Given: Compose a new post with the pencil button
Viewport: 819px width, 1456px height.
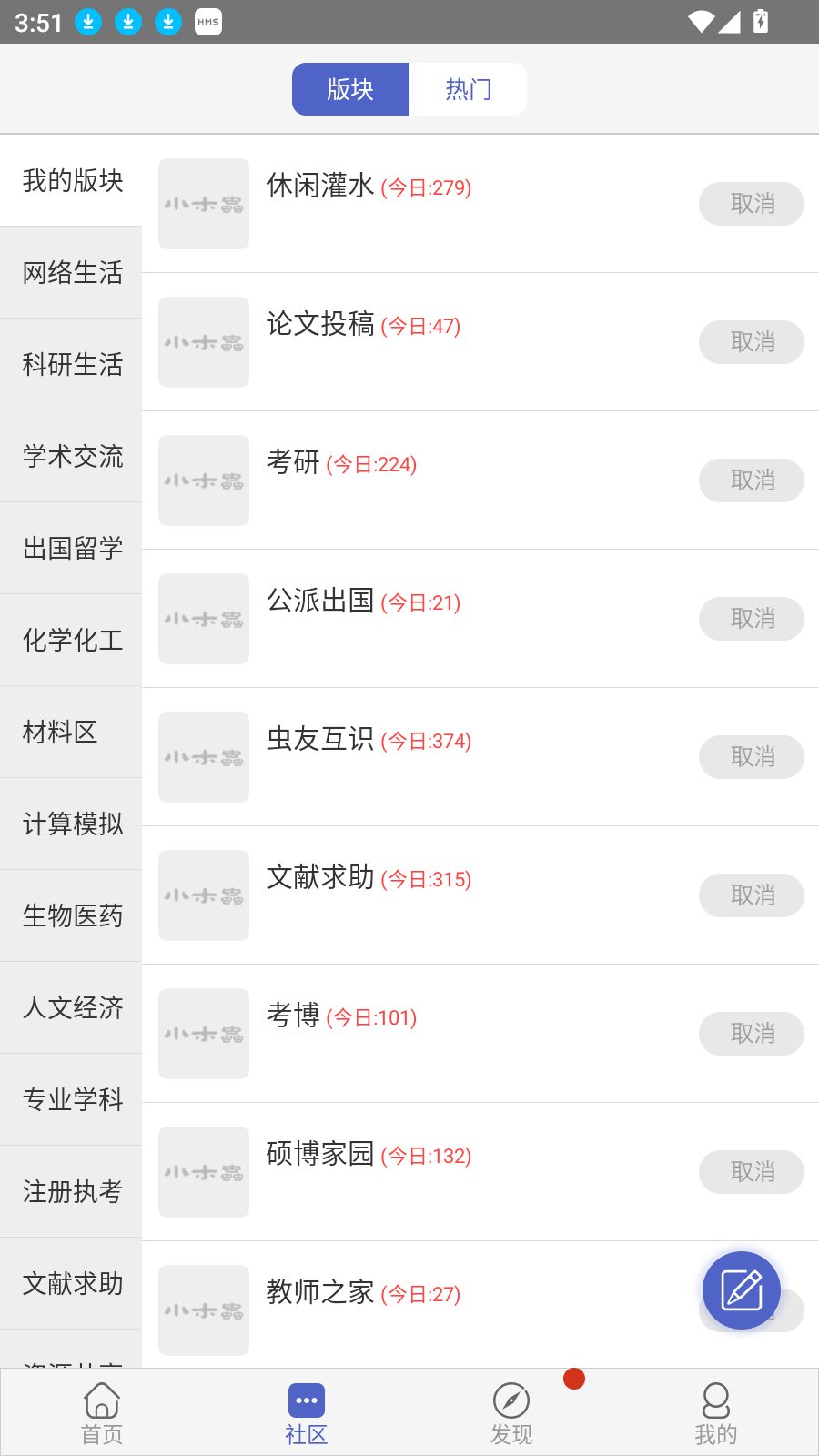Looking at the screenshot, I should (742, 1290).
